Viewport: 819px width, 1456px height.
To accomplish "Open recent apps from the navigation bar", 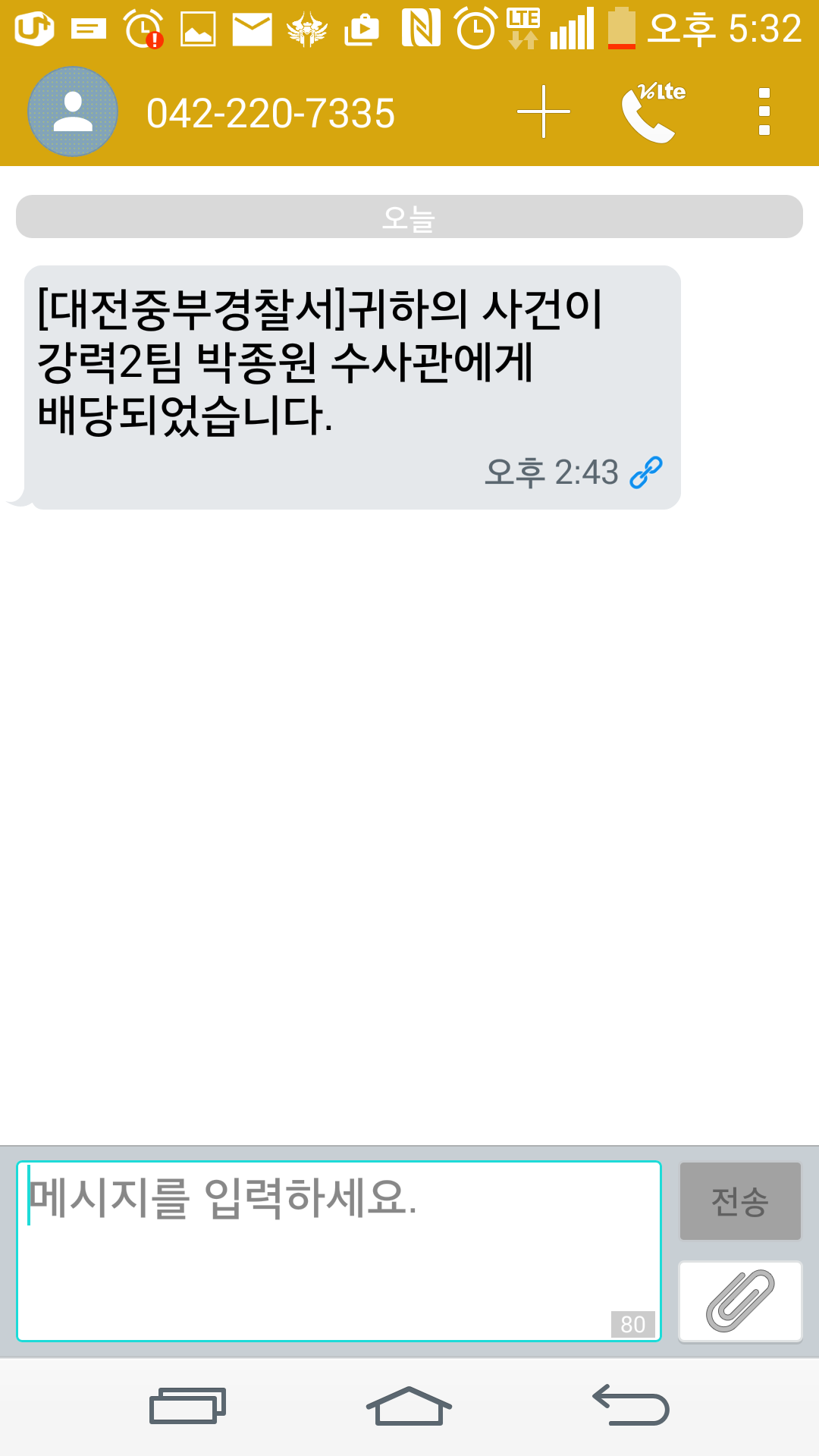I will [x=188, y=1406].
